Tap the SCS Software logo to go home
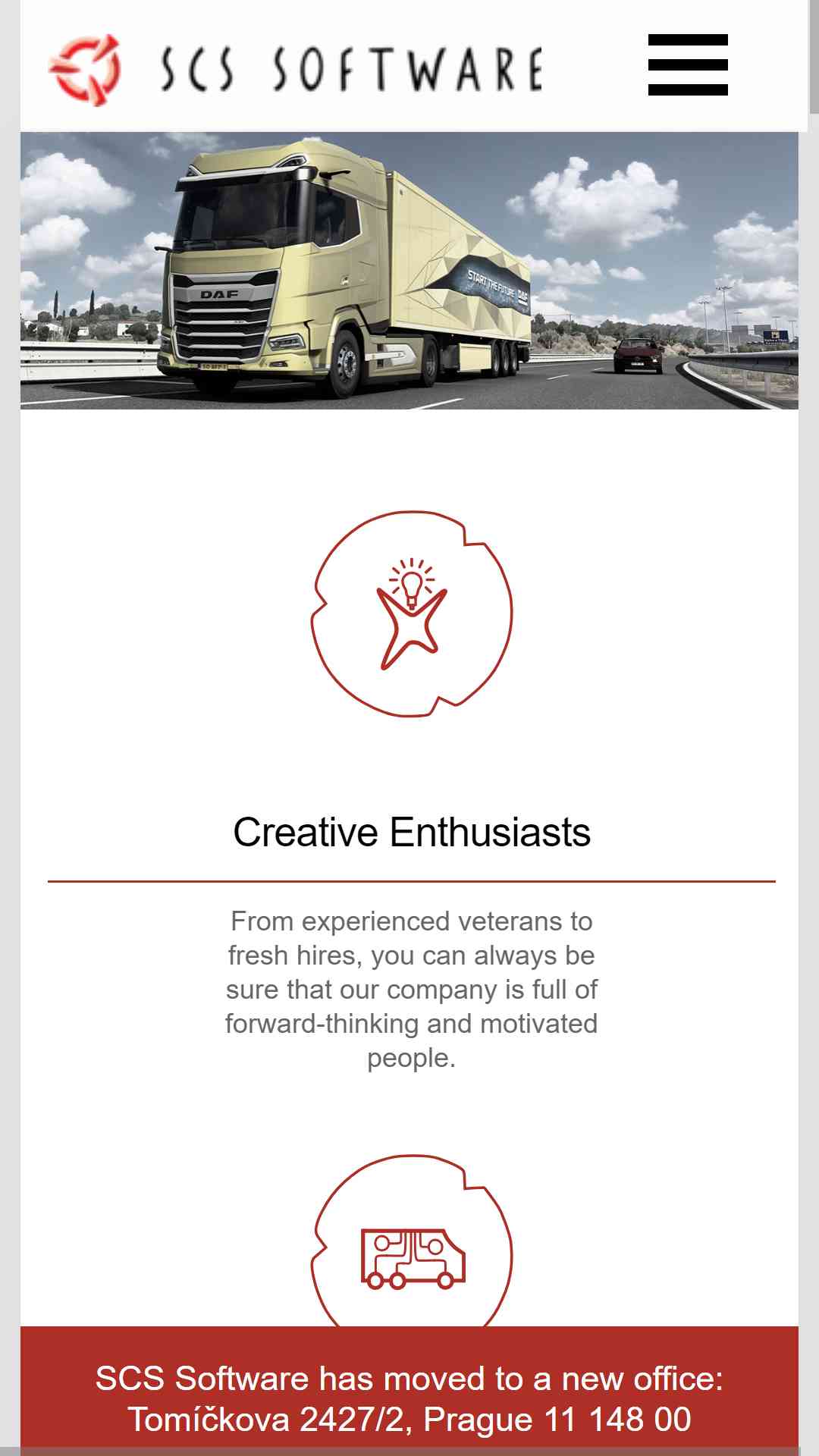This screenshot has width=819, height=1456. [297, 70]
